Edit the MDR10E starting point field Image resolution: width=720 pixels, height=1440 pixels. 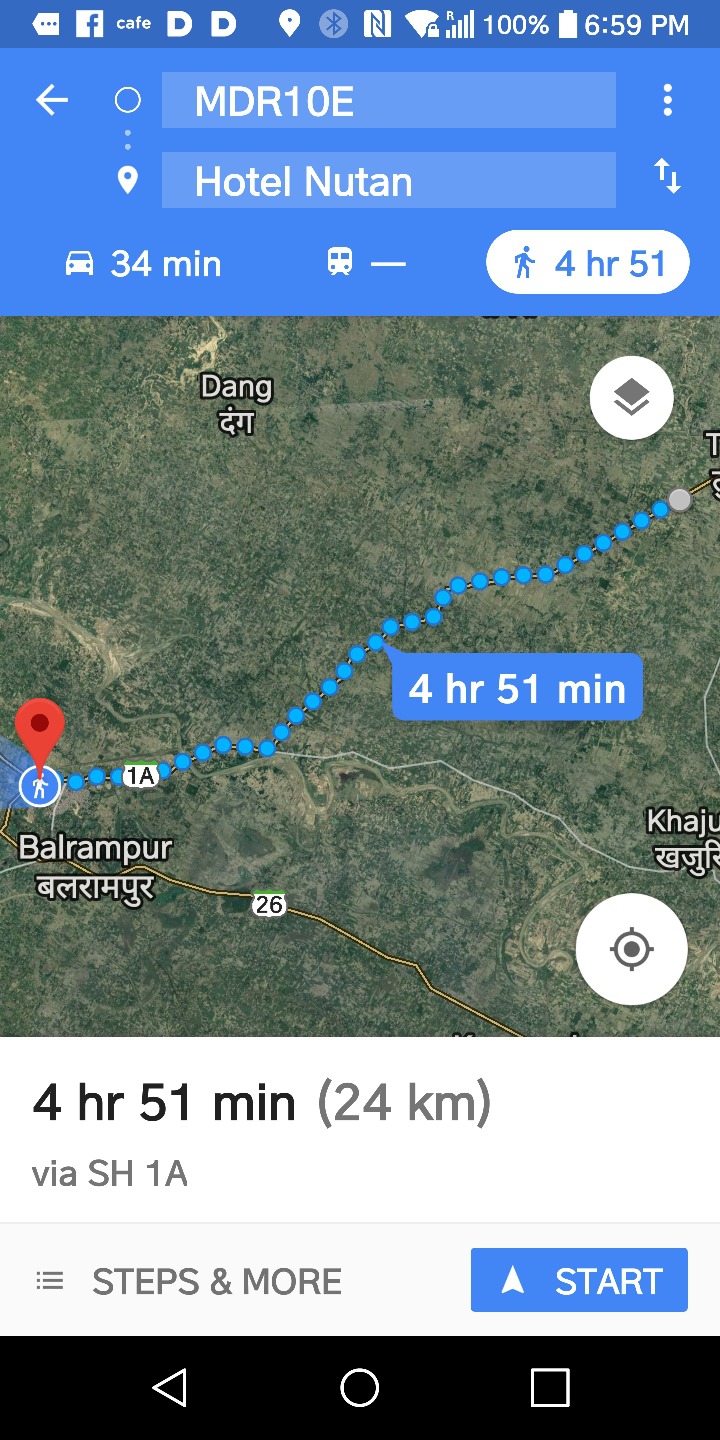[x=388, y=101]
